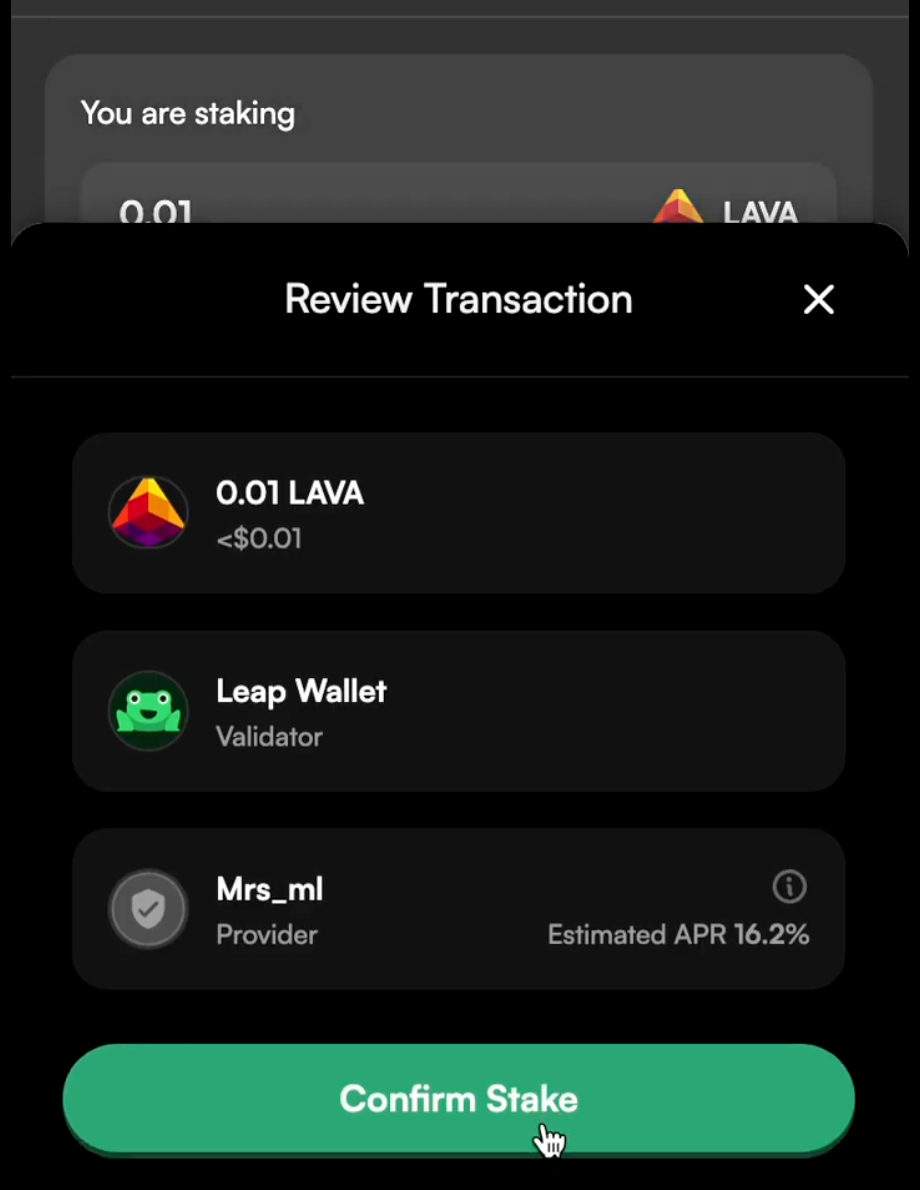920x1190 pixels.
Task: Click the Mrs_ml provider card
Action: 459,909
